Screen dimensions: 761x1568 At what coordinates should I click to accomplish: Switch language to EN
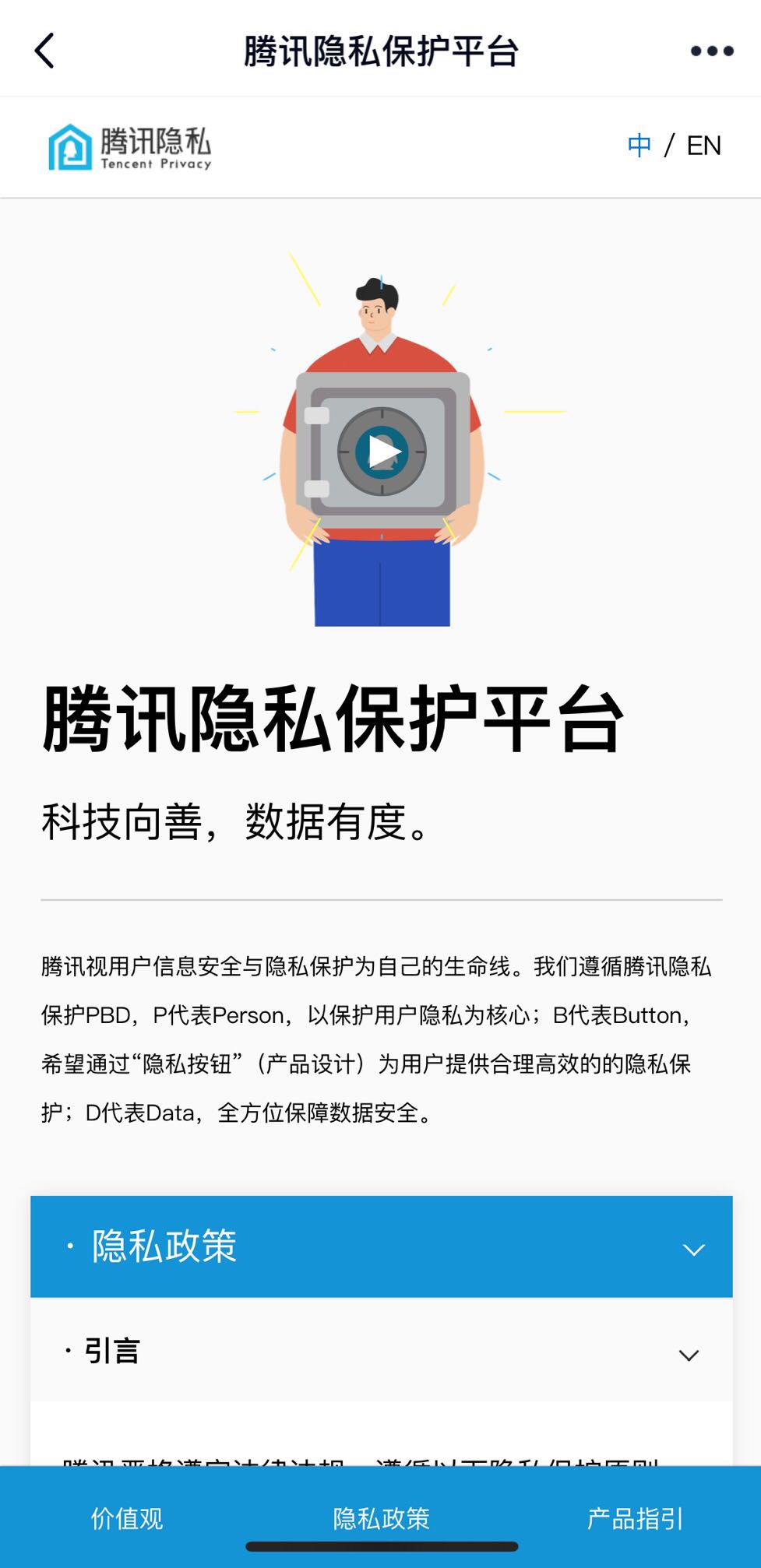point(703,146)
